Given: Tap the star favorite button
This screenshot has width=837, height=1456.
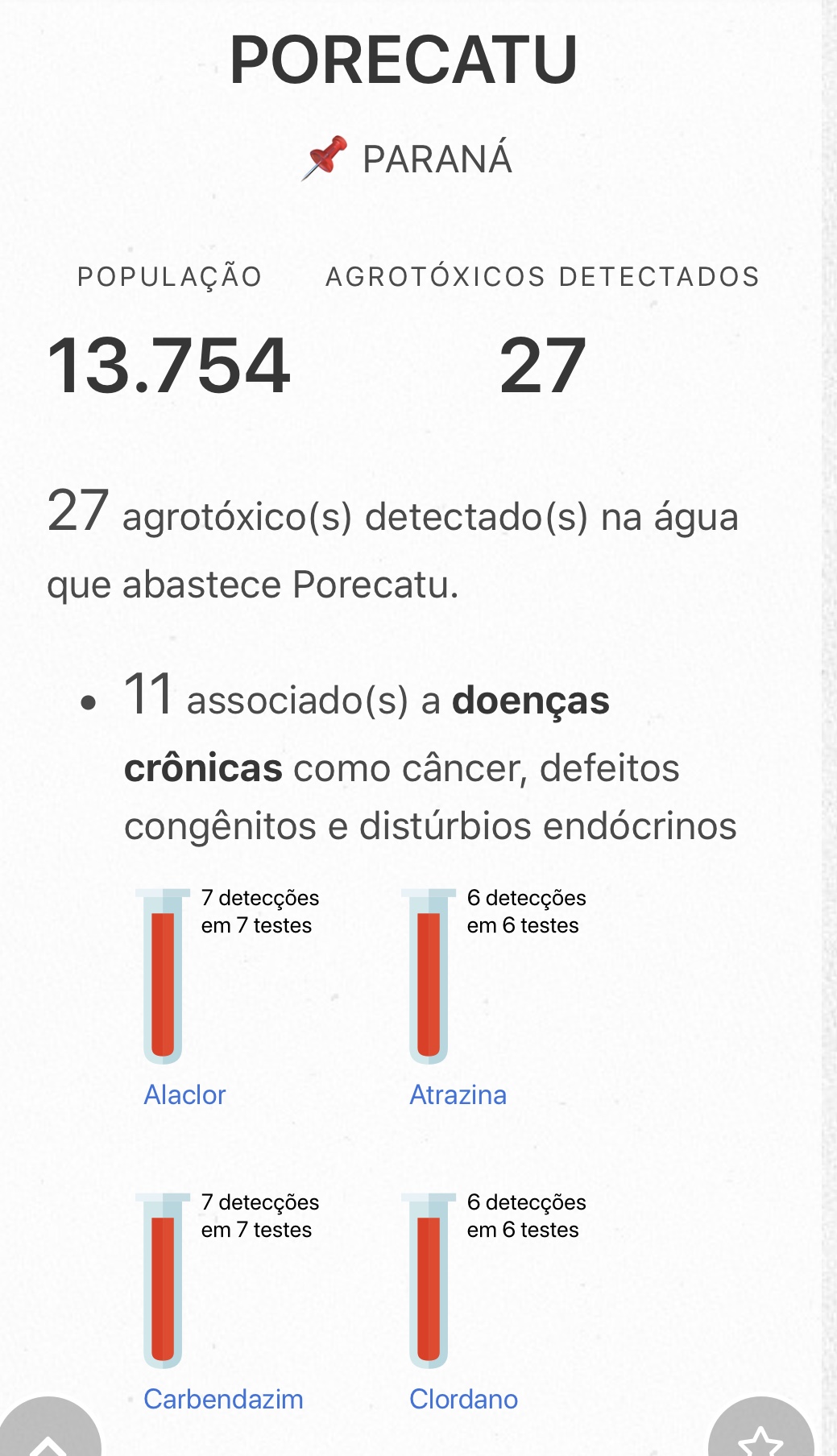Looking at the screenshot, I should 760,1429.
